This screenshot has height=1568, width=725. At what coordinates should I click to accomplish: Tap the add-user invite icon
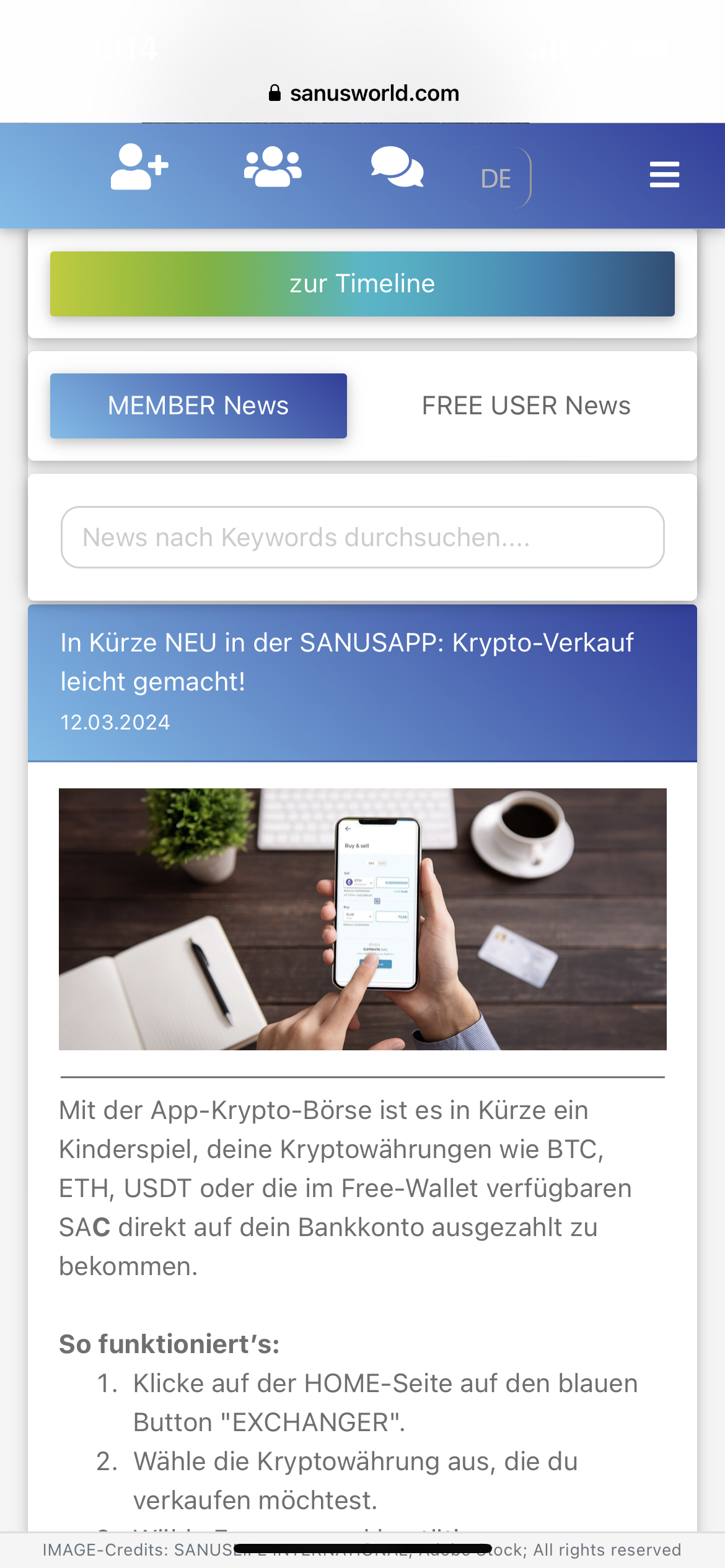[x=139, y=167]
